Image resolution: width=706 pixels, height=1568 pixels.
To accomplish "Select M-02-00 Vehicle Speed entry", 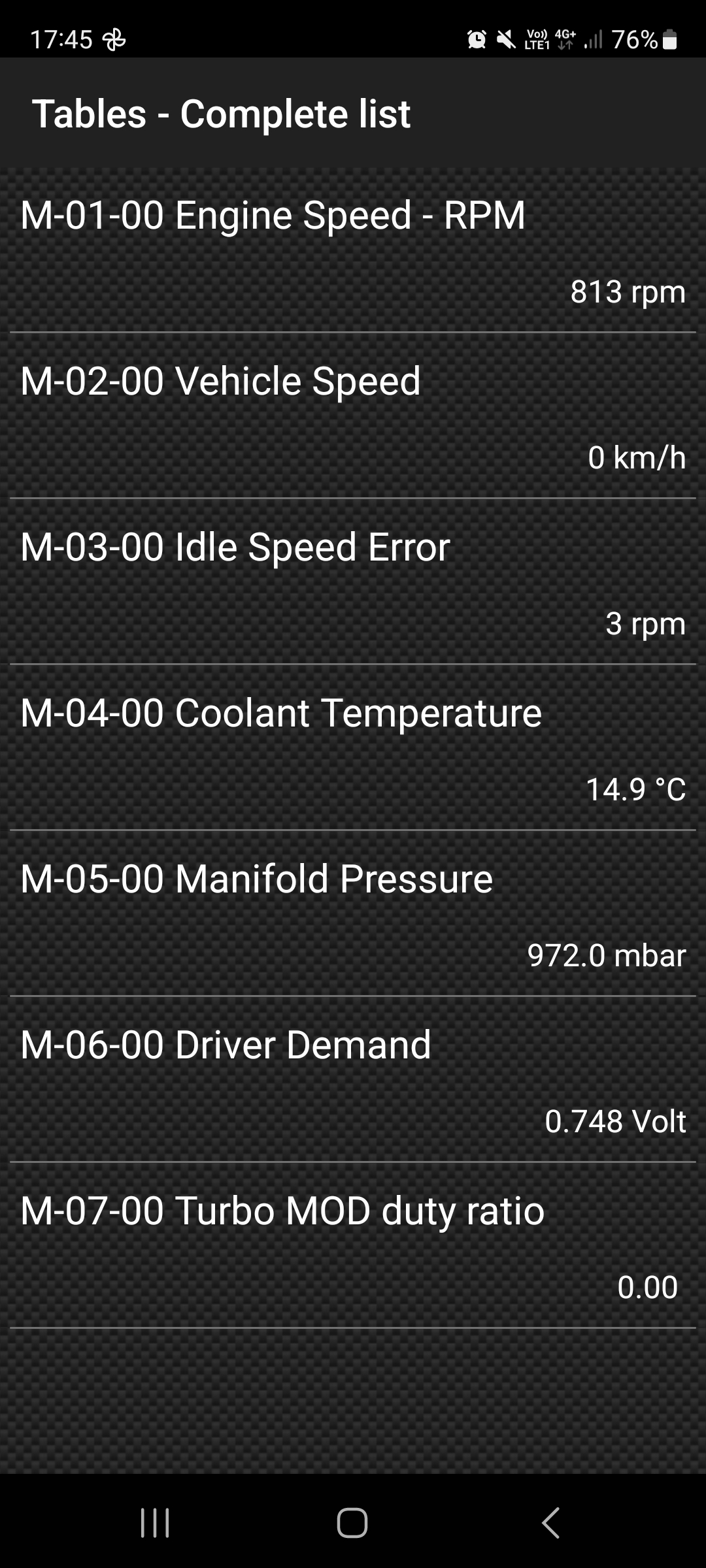I will [x=353, y=417].
